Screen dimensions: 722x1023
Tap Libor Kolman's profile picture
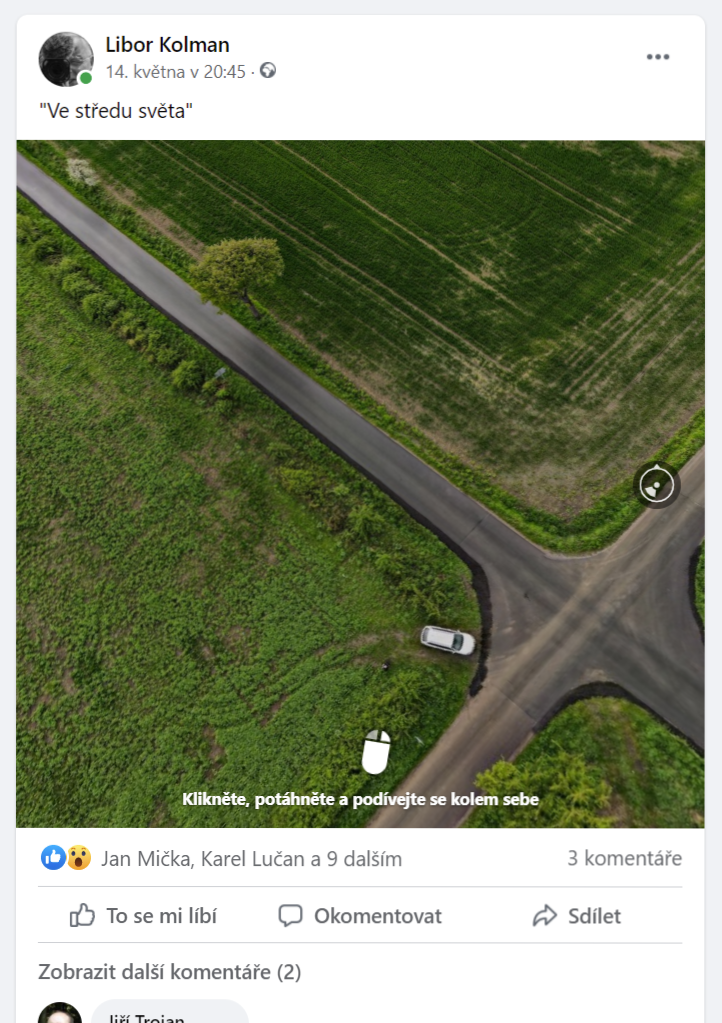(x=66, y=59)
